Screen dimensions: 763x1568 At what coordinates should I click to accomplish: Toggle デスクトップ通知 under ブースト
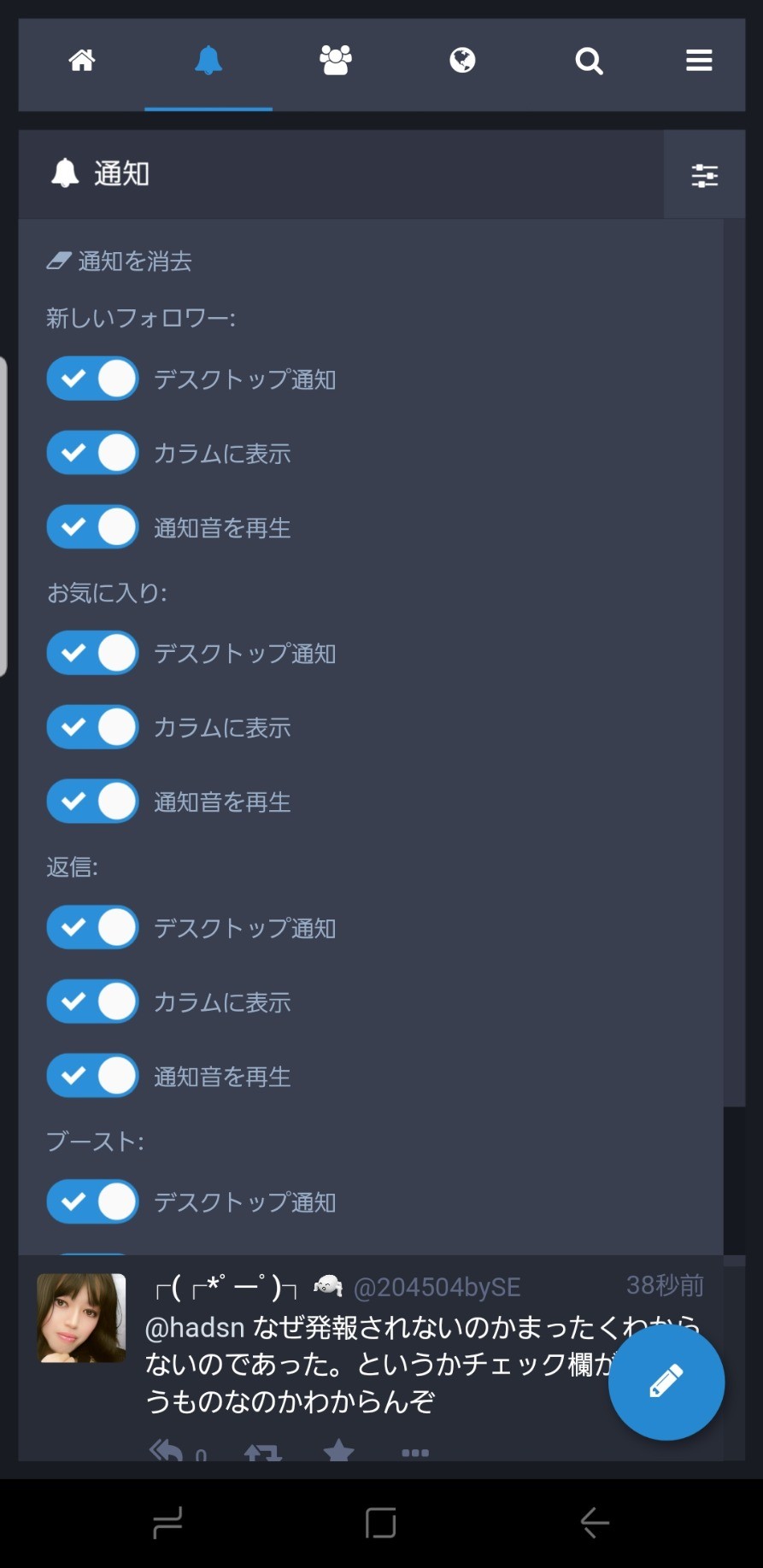tap(92, 1201)
